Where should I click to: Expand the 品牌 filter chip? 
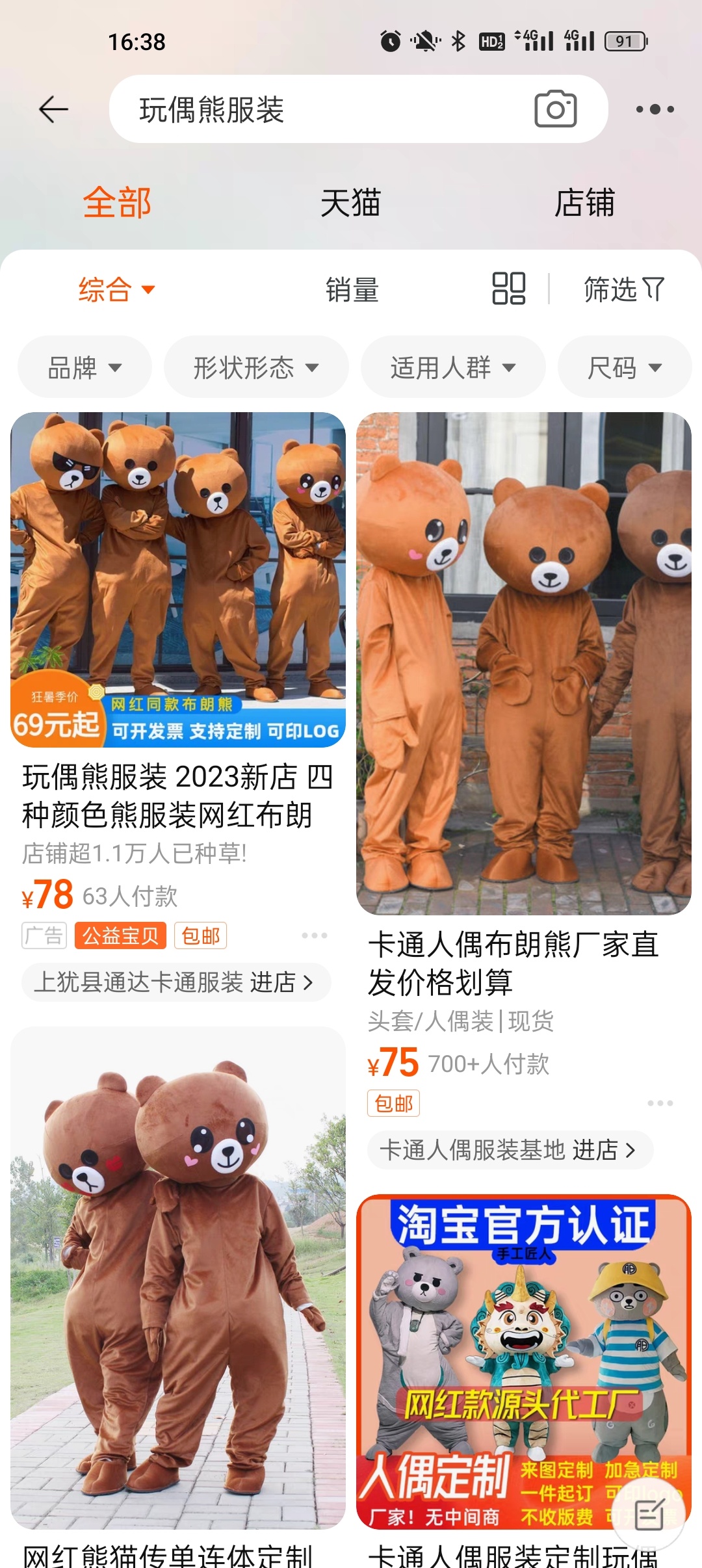tap(84, 367)
